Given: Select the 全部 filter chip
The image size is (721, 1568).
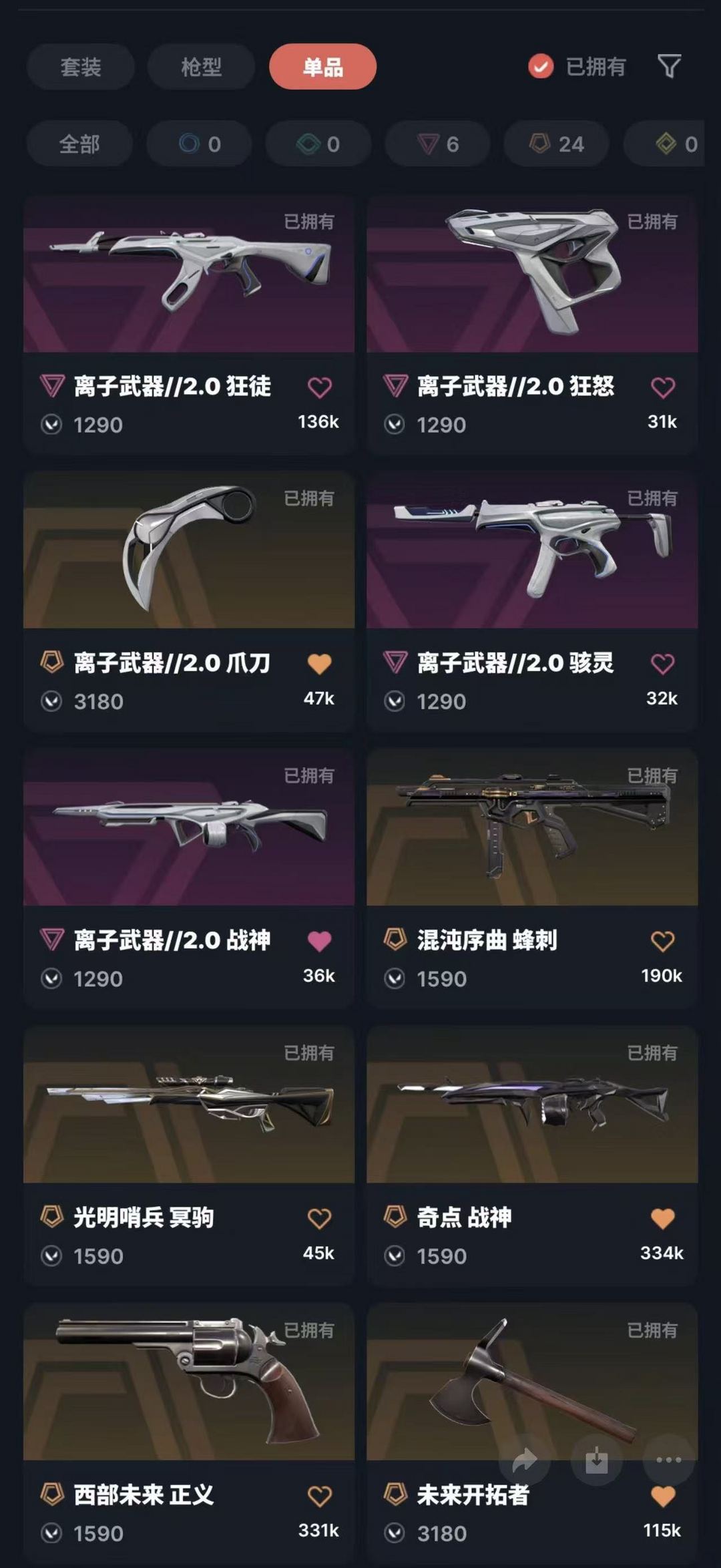Looking at the screenshot, I should (79, 144).
